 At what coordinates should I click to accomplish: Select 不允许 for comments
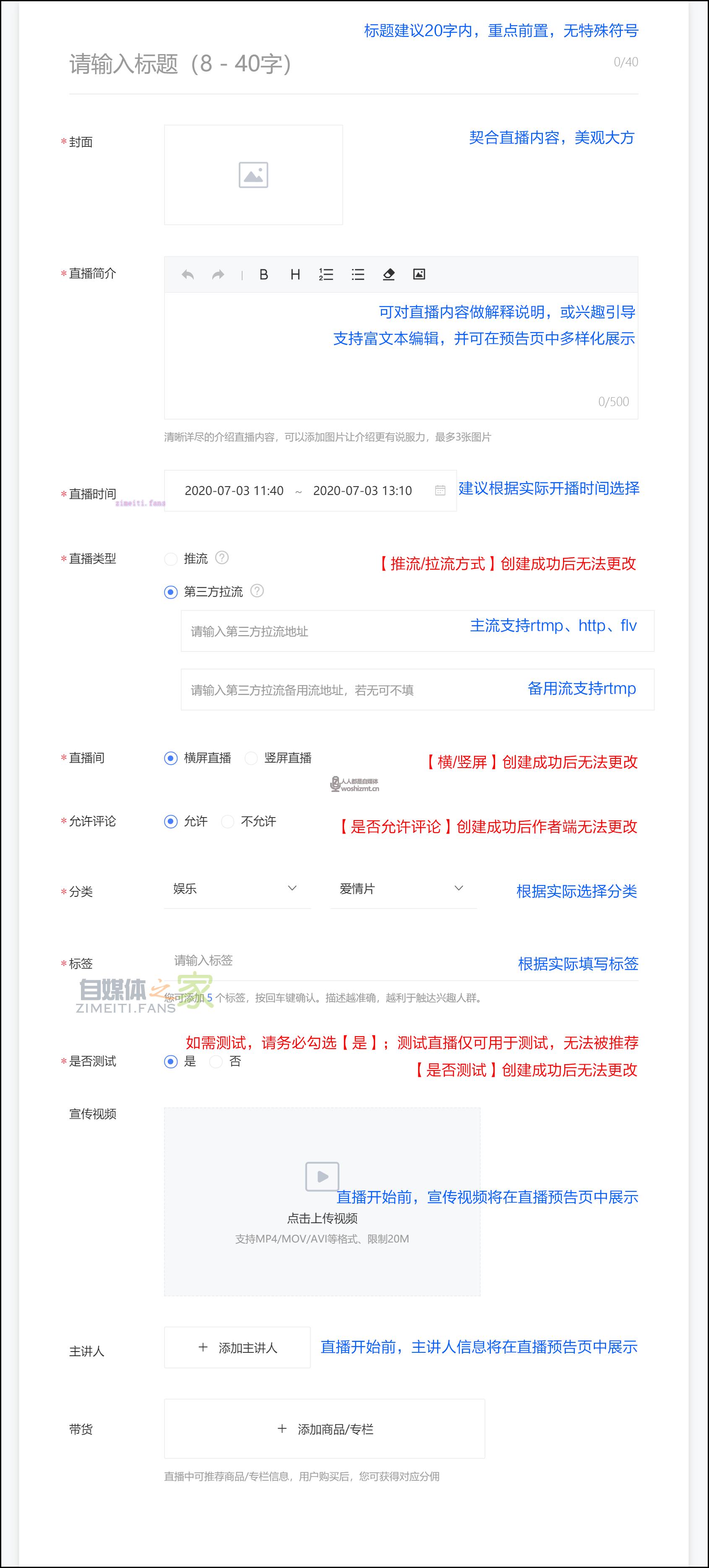pyautogui.click(x=228, y=822)
